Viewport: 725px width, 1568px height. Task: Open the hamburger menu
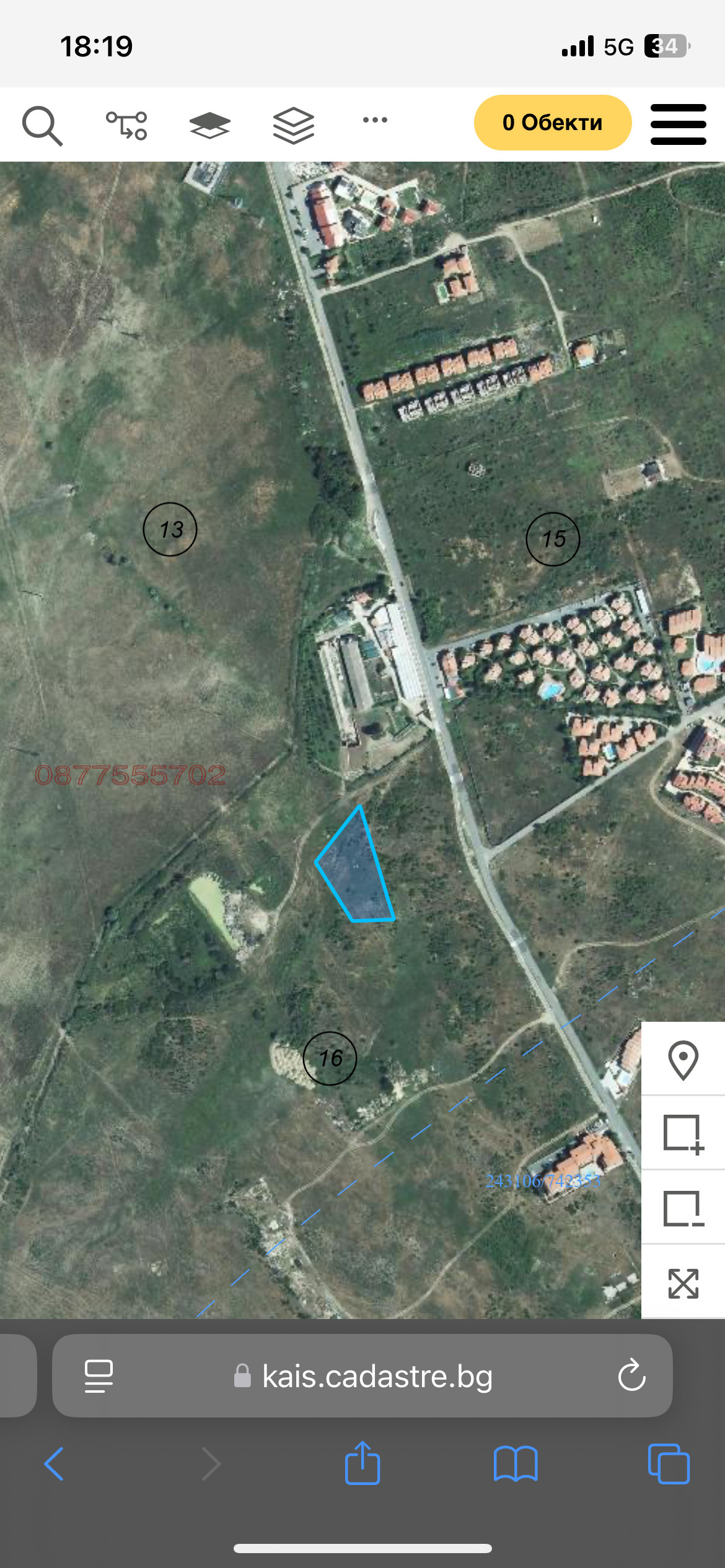pos(678,124)
